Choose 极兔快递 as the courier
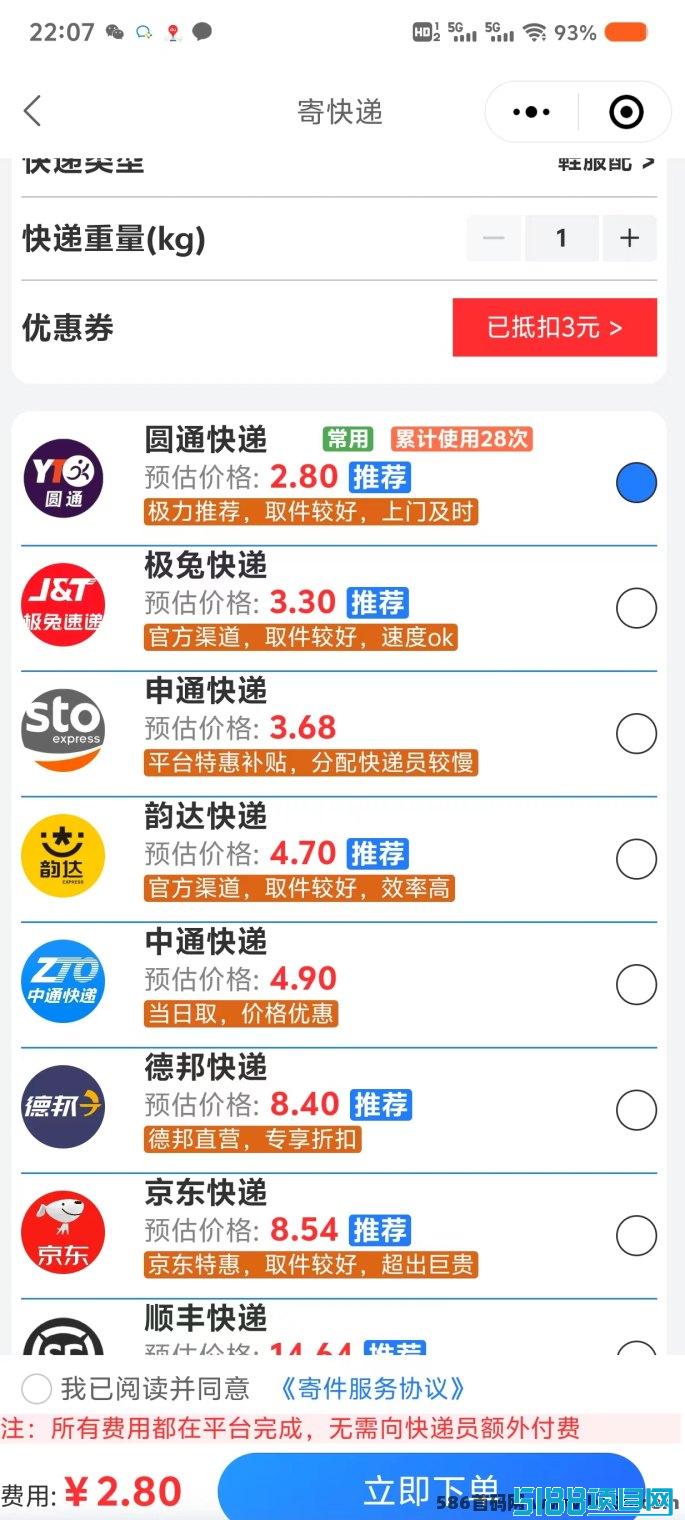Screen dimensions: 685x1520 [636, 608]
